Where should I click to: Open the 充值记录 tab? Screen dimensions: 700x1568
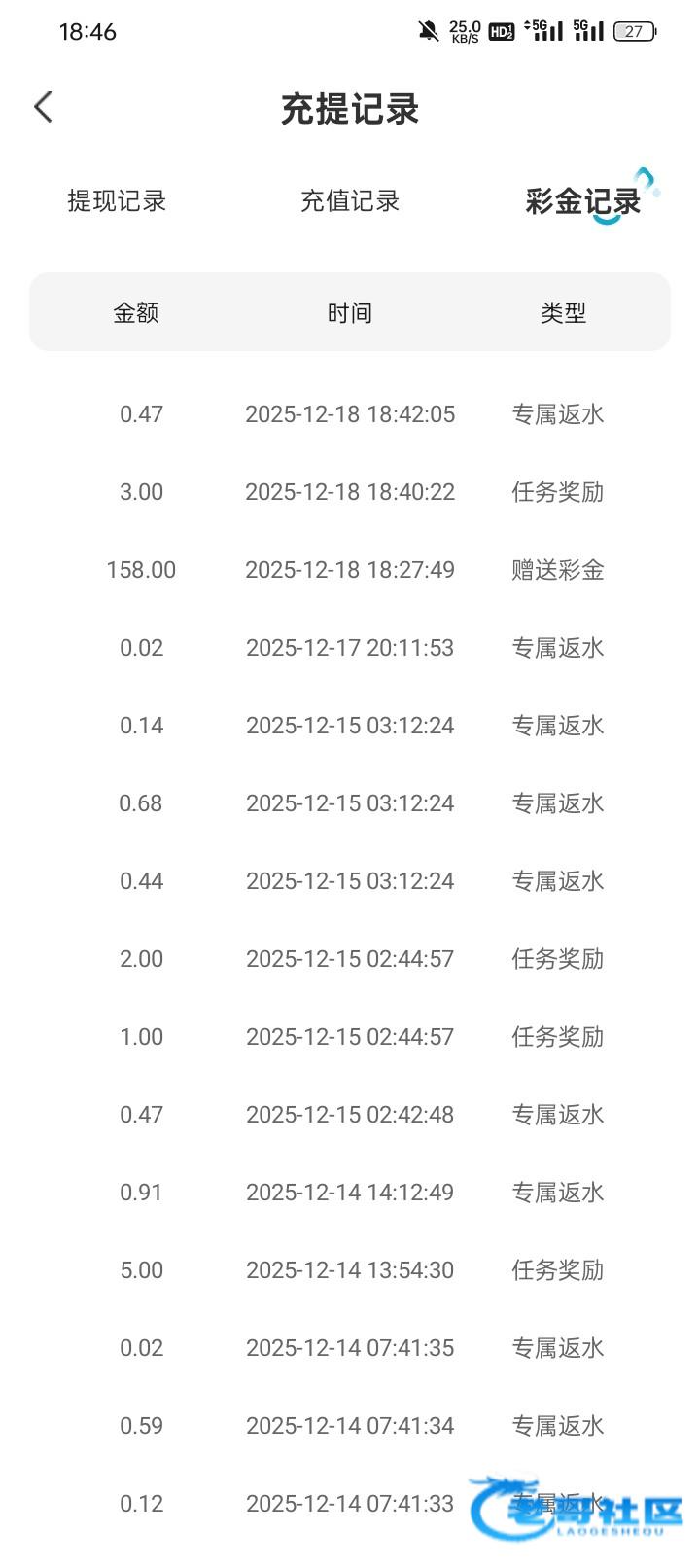(350, 201)
